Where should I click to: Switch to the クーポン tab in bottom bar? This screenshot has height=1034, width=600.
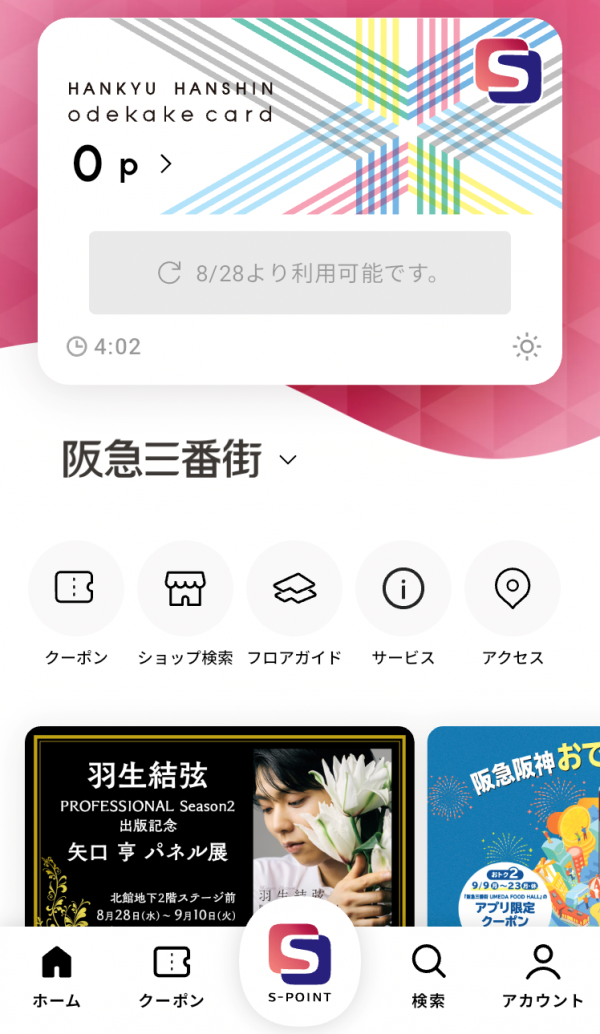(171, 977)
